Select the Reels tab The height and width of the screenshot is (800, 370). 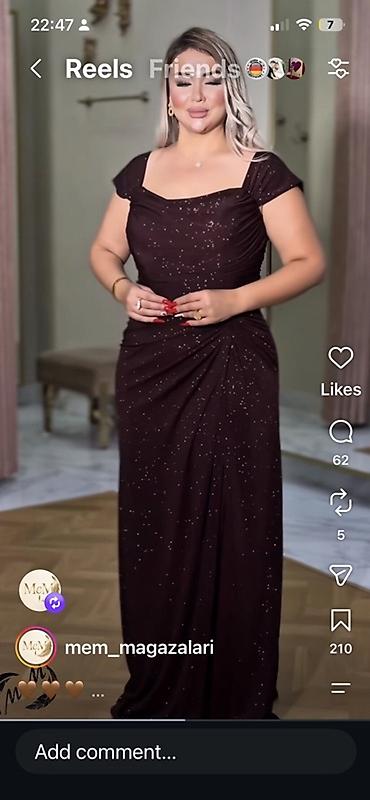(x=99, y=69)
